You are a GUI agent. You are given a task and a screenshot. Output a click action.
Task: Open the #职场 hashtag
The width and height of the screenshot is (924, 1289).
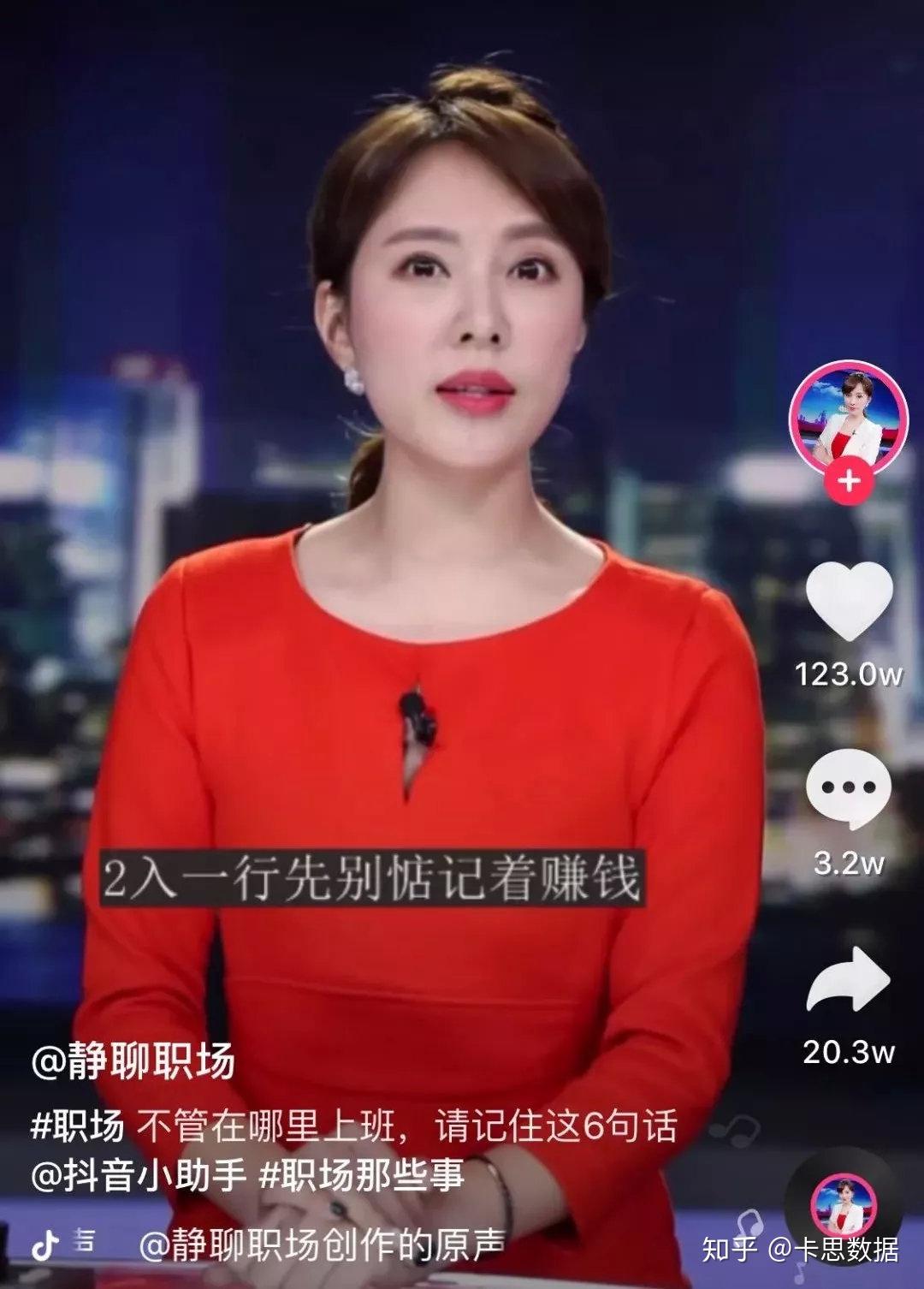77,1126
